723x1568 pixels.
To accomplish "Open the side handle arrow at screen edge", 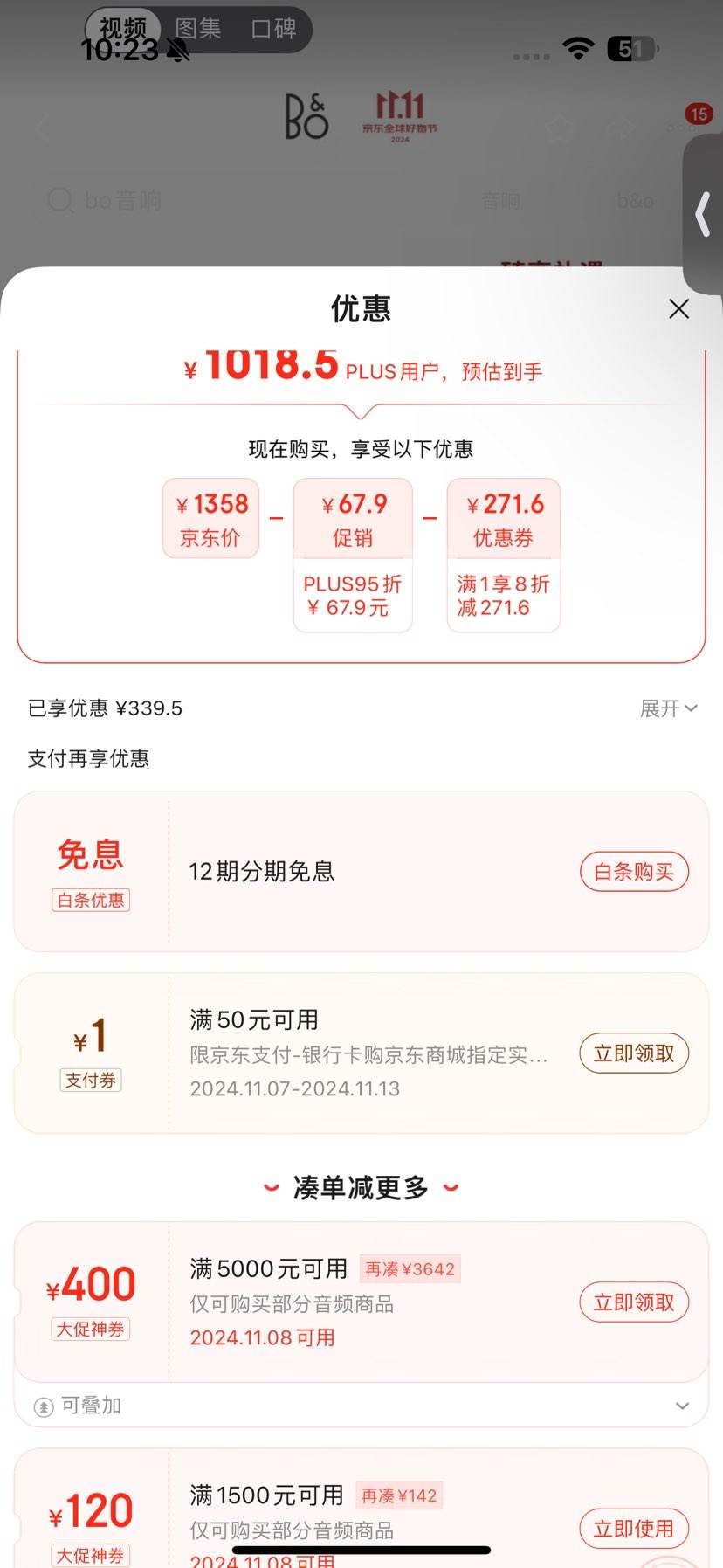I will pos(703,215).
